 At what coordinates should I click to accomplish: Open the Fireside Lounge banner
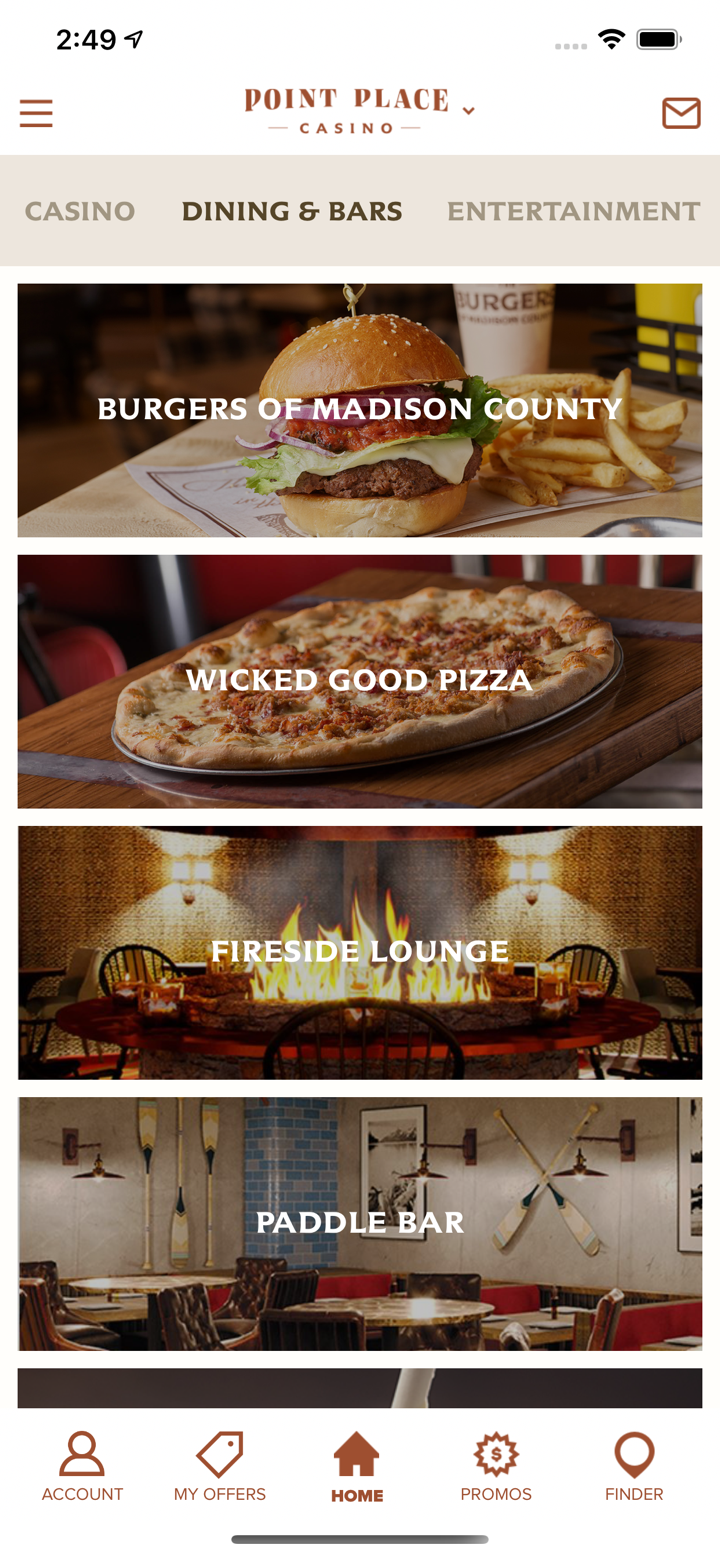tap(359, 952)
